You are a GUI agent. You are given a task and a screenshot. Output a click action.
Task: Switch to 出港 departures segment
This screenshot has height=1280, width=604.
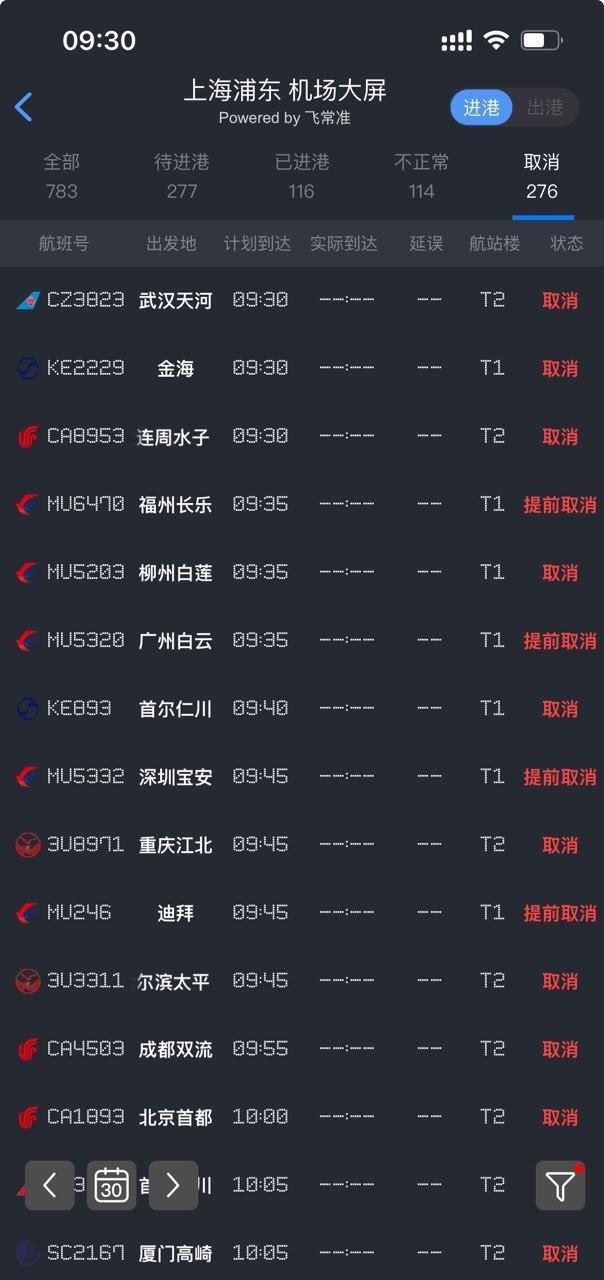pyautogui.click(x=545, y=108)
